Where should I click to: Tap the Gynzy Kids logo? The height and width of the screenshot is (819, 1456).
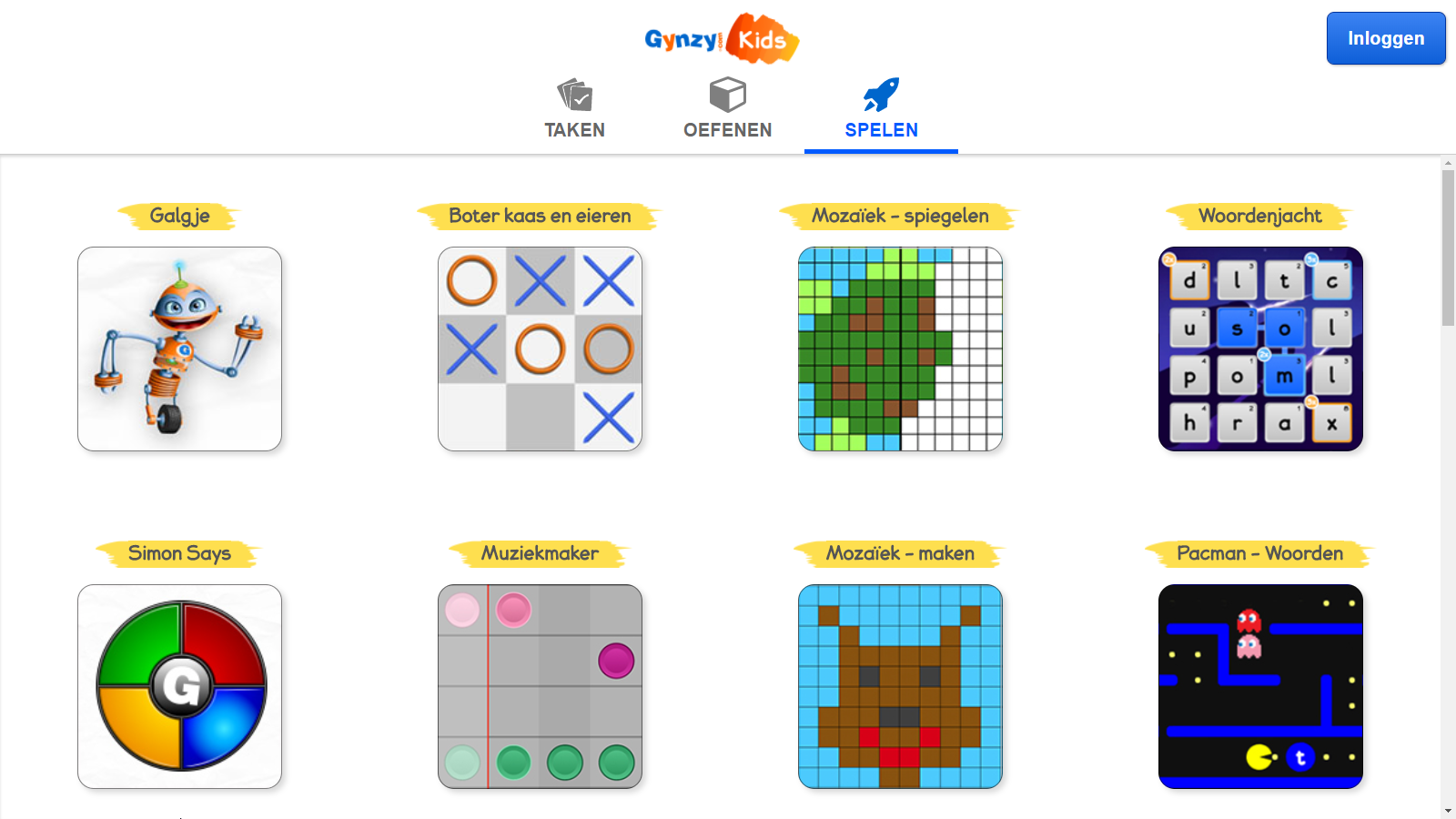(722, 39)
